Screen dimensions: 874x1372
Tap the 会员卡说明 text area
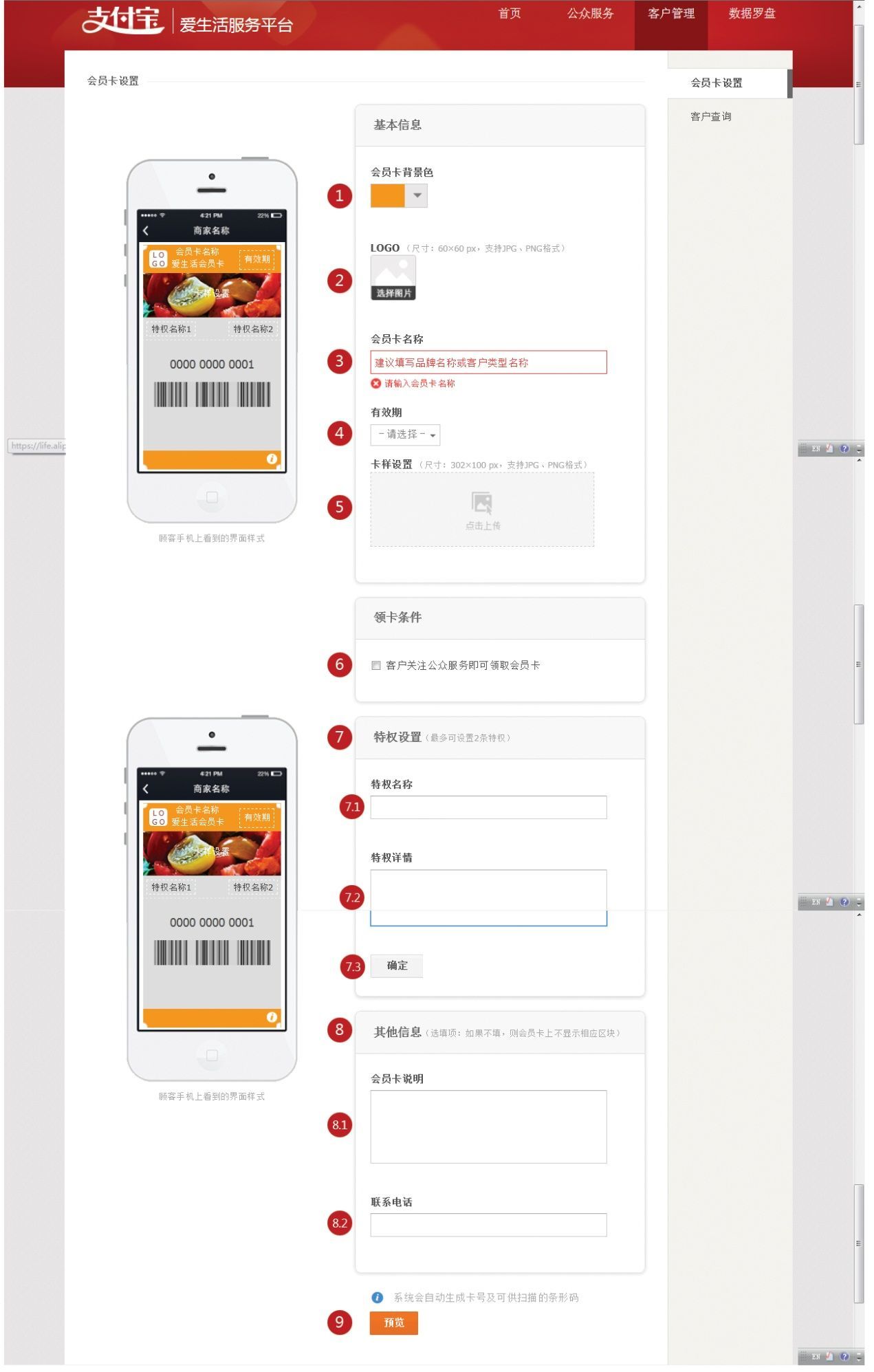pyautogui.click(x=488, y=1126)
